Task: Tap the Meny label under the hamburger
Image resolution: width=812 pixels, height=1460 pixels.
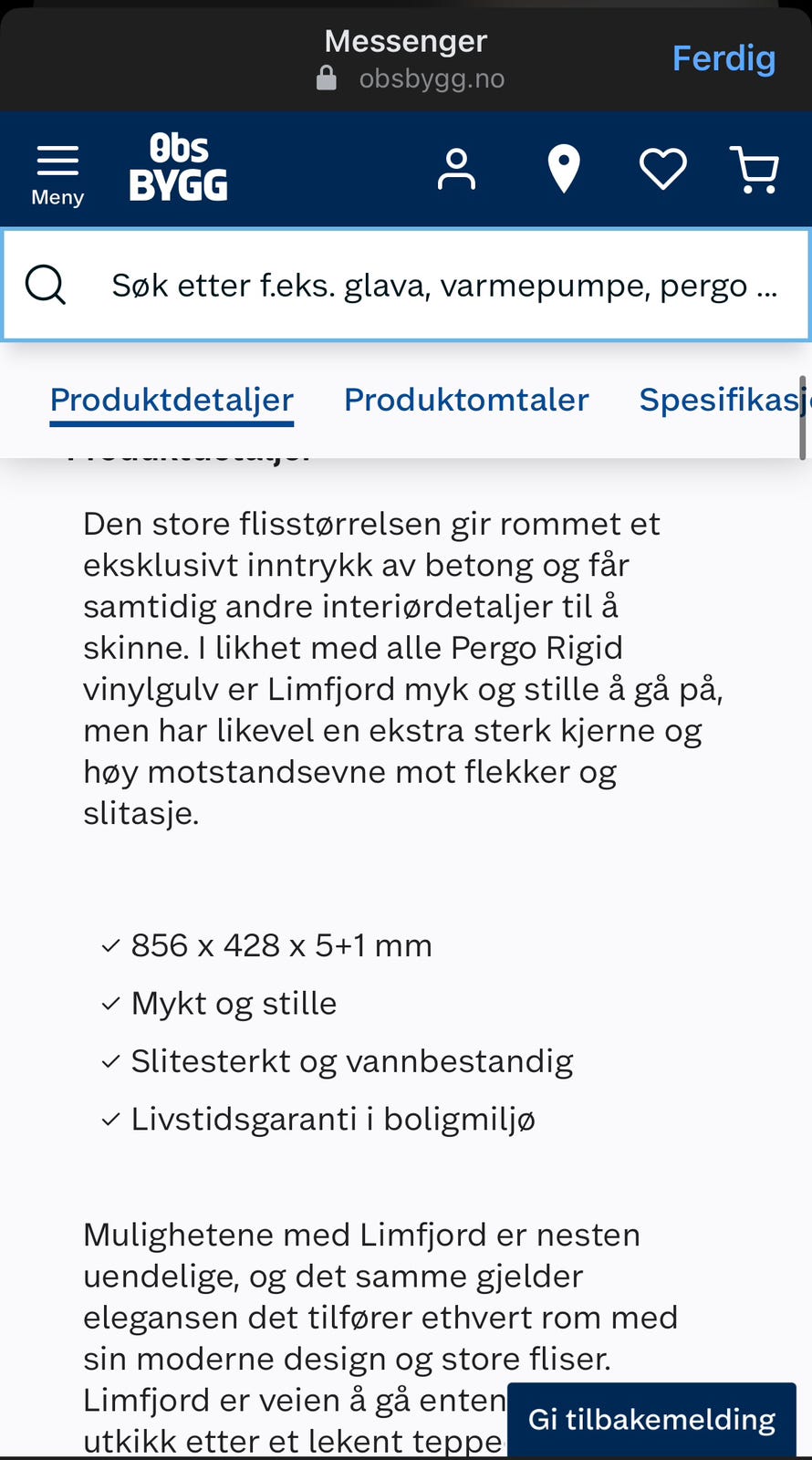Action: pos(57,197)
